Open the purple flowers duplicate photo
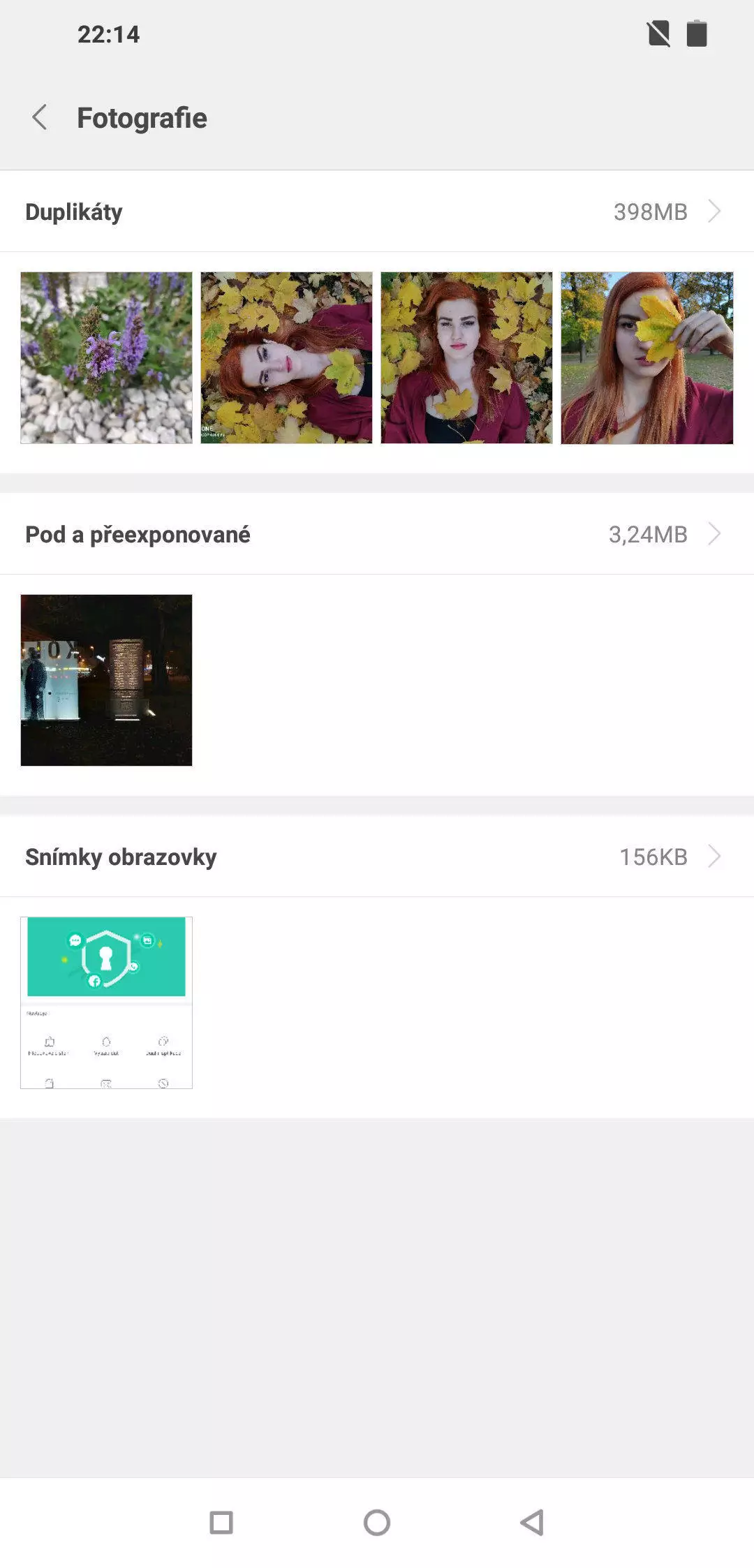Screen dimensions: 754x1568 [106, 357]
